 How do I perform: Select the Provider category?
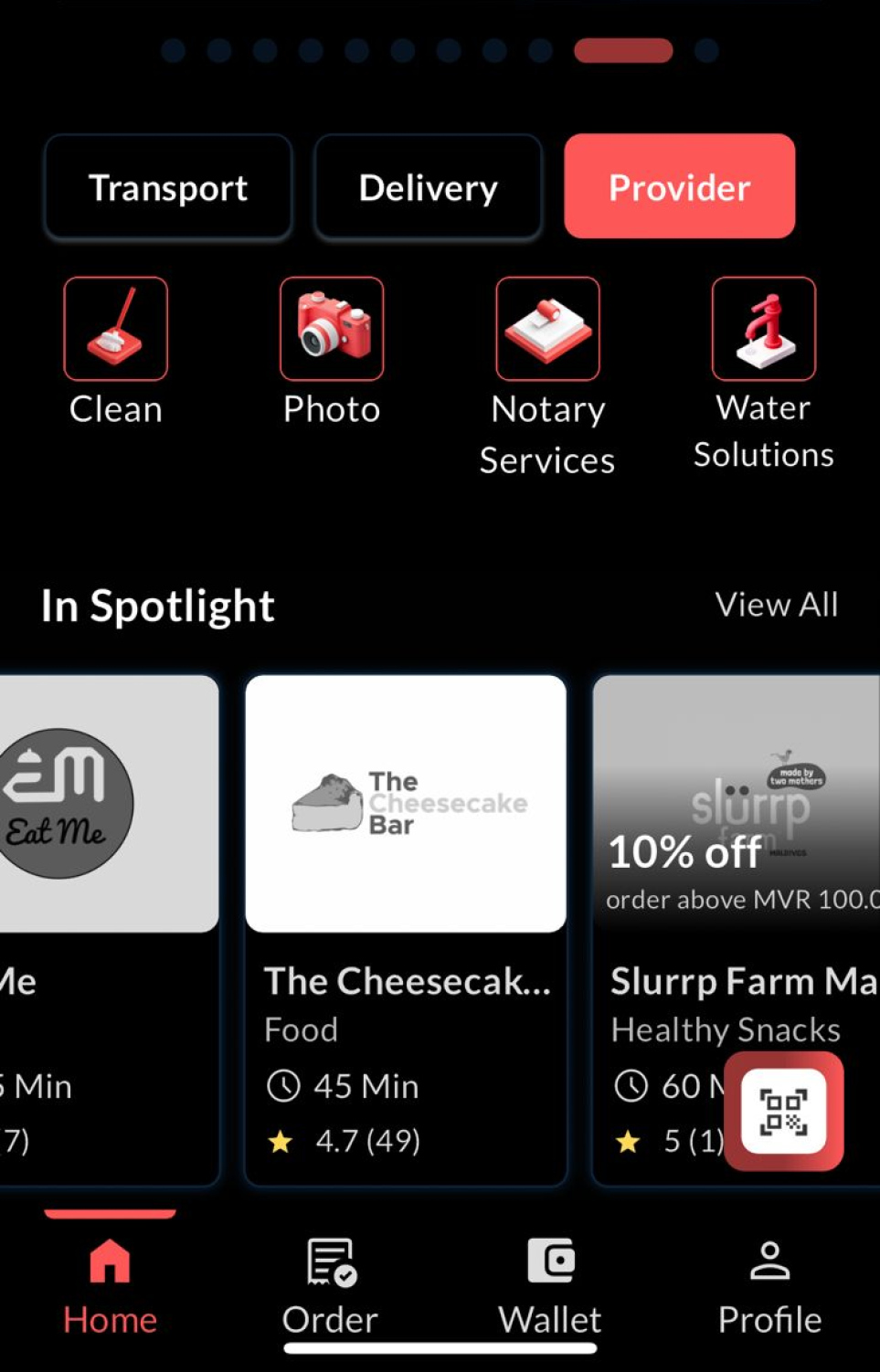[679, 186]
